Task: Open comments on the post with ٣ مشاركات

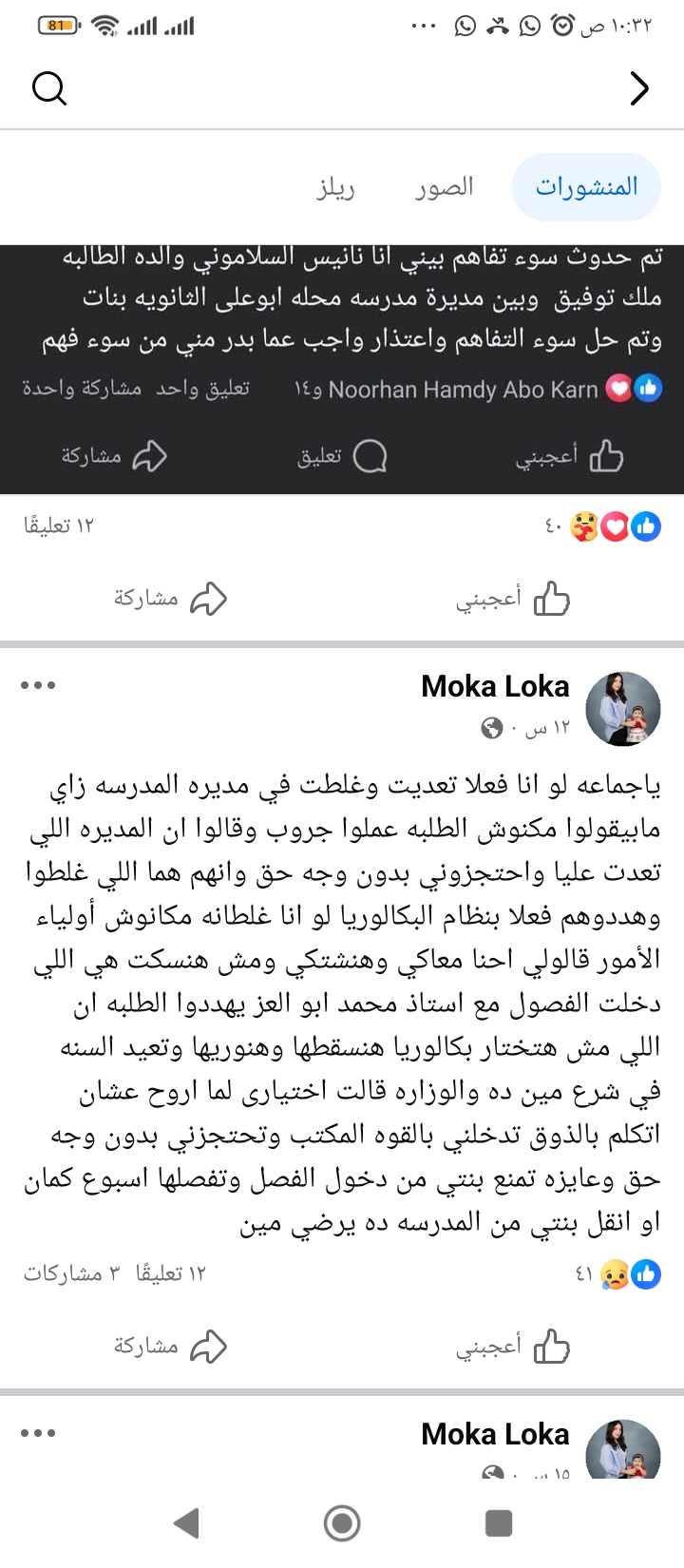Action: click(171, 1273)
